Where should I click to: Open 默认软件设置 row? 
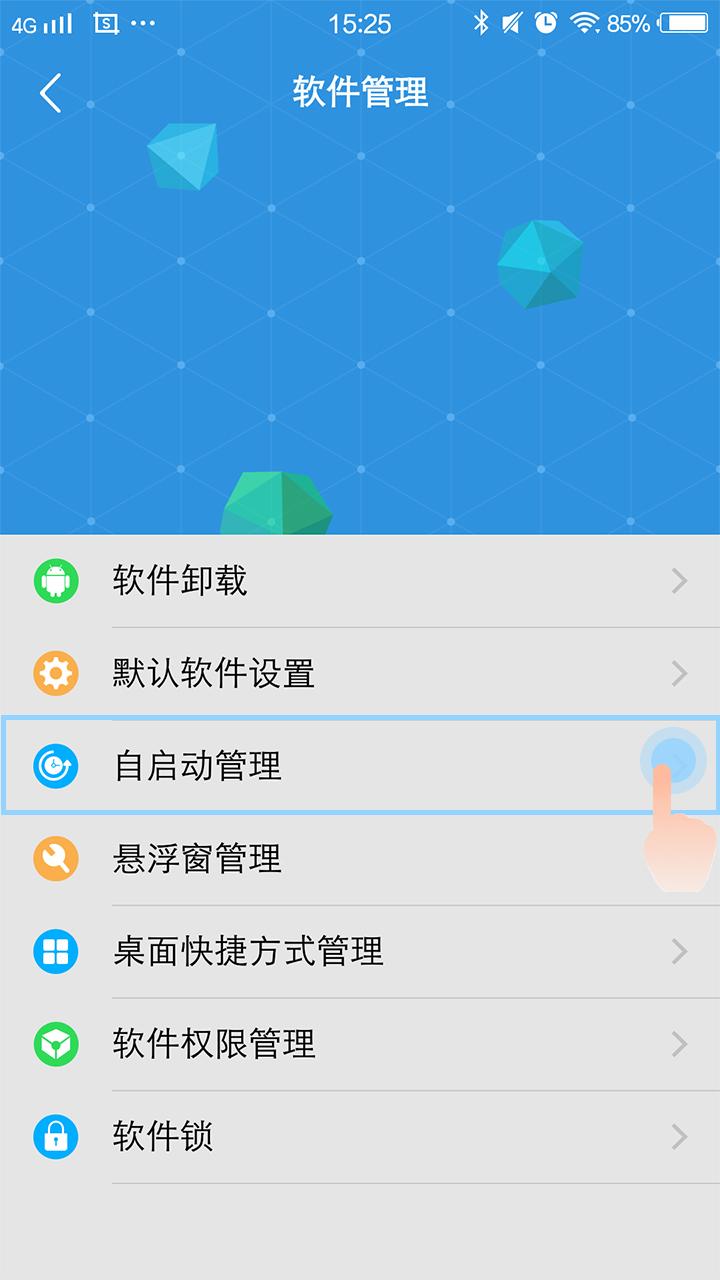click(360, 674)
